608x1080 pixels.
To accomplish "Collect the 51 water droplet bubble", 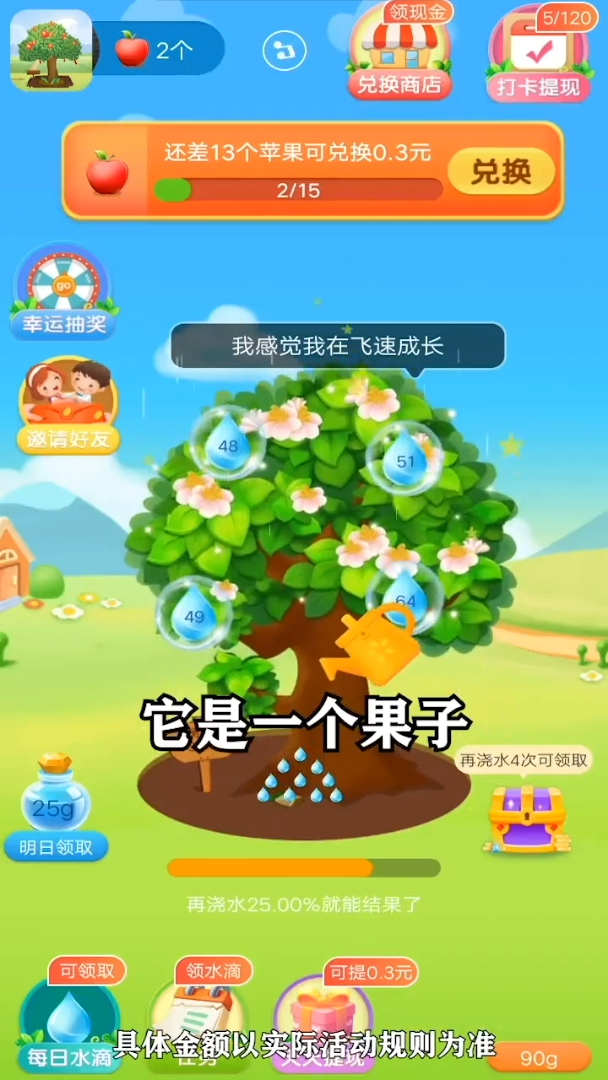I will coord(404,460).
